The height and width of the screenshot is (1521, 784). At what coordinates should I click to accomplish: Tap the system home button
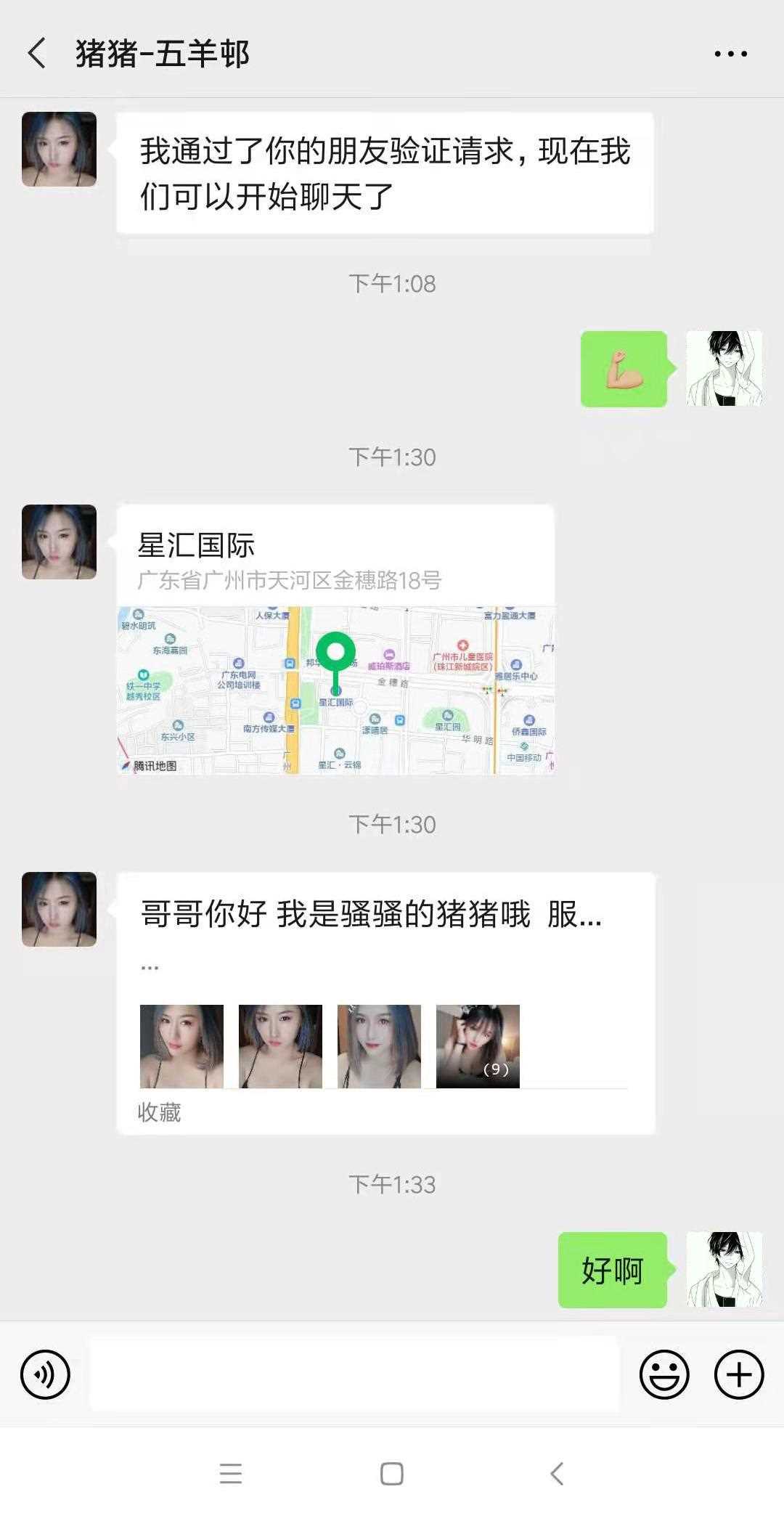pyautogui.click(x=392, y=1474)
